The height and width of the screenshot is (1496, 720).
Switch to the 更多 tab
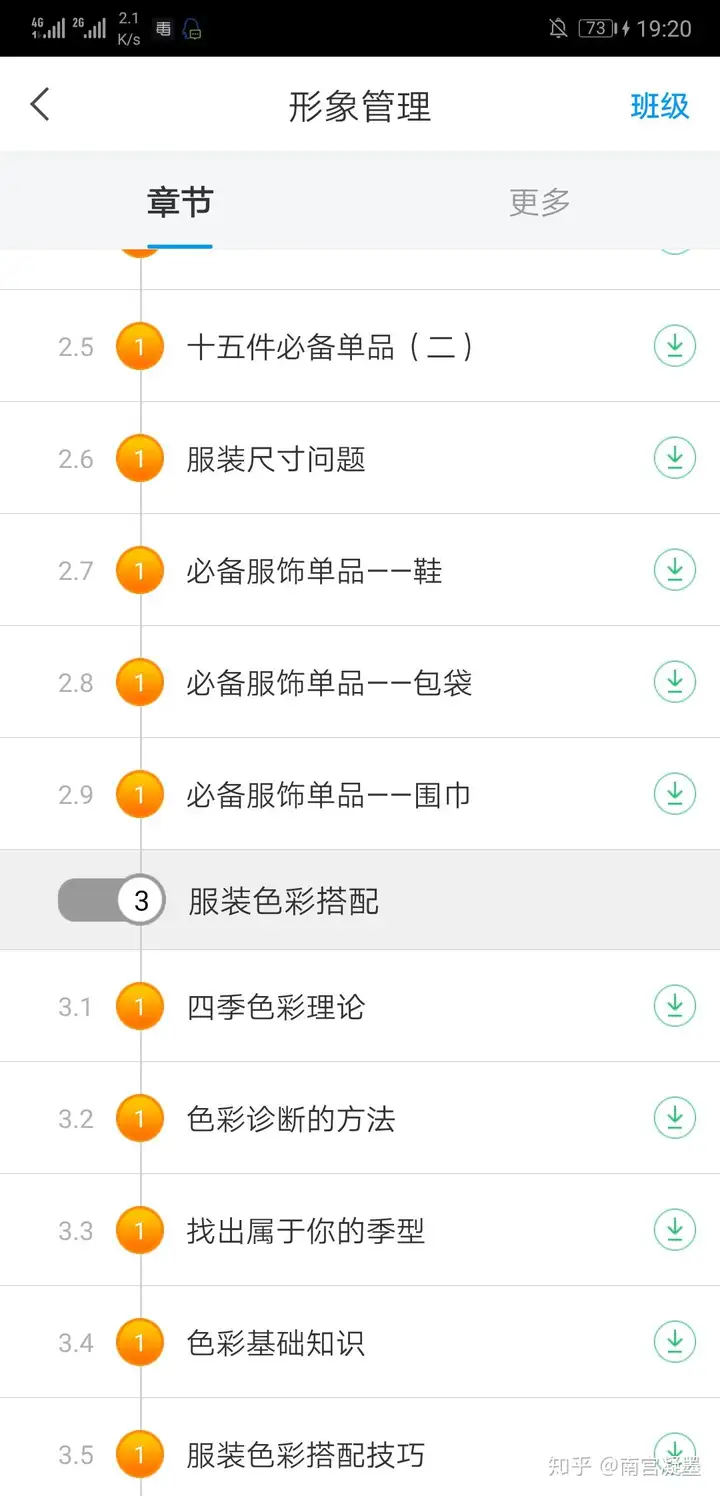540,202
